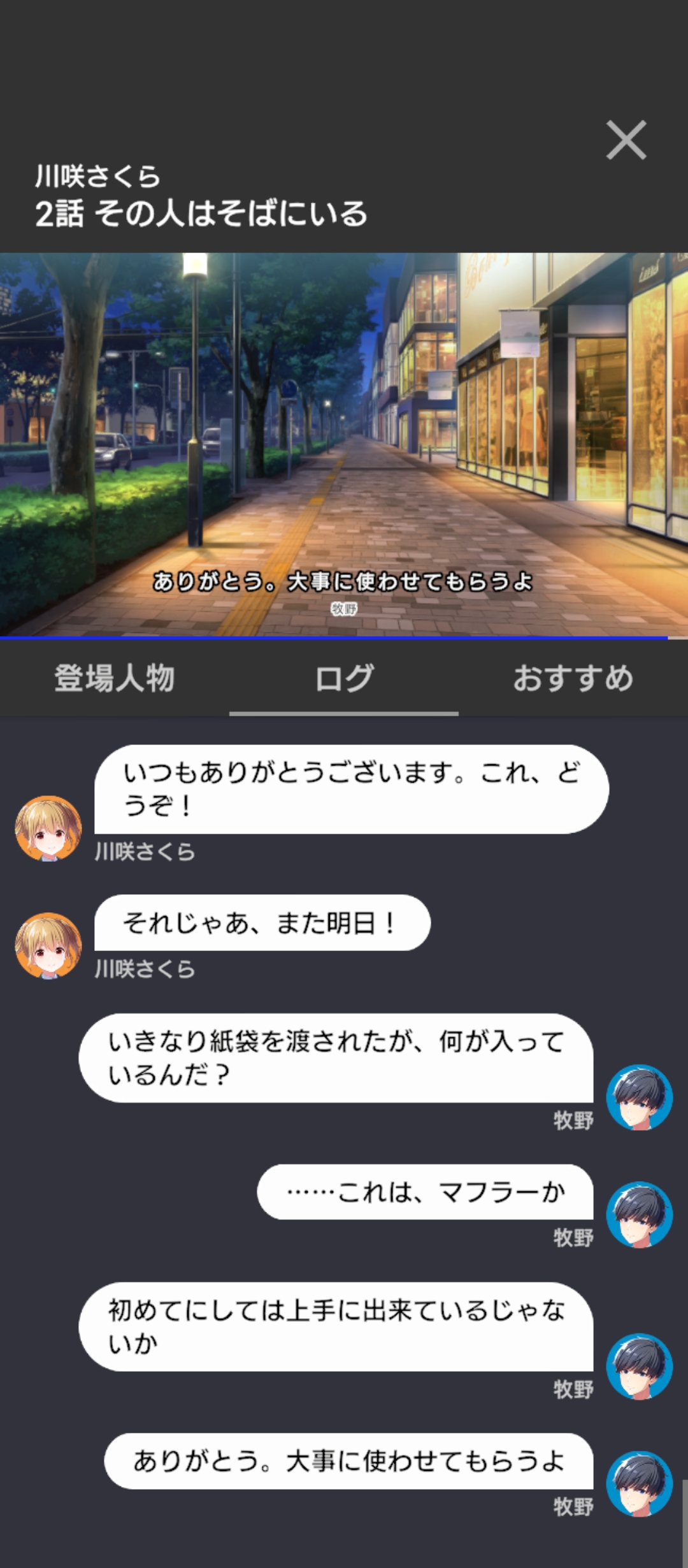Jump to the log line ……これは、マフラーか
Image resolution: width=688 pixels, height=1568 pixels.
tap(425, 1192)
